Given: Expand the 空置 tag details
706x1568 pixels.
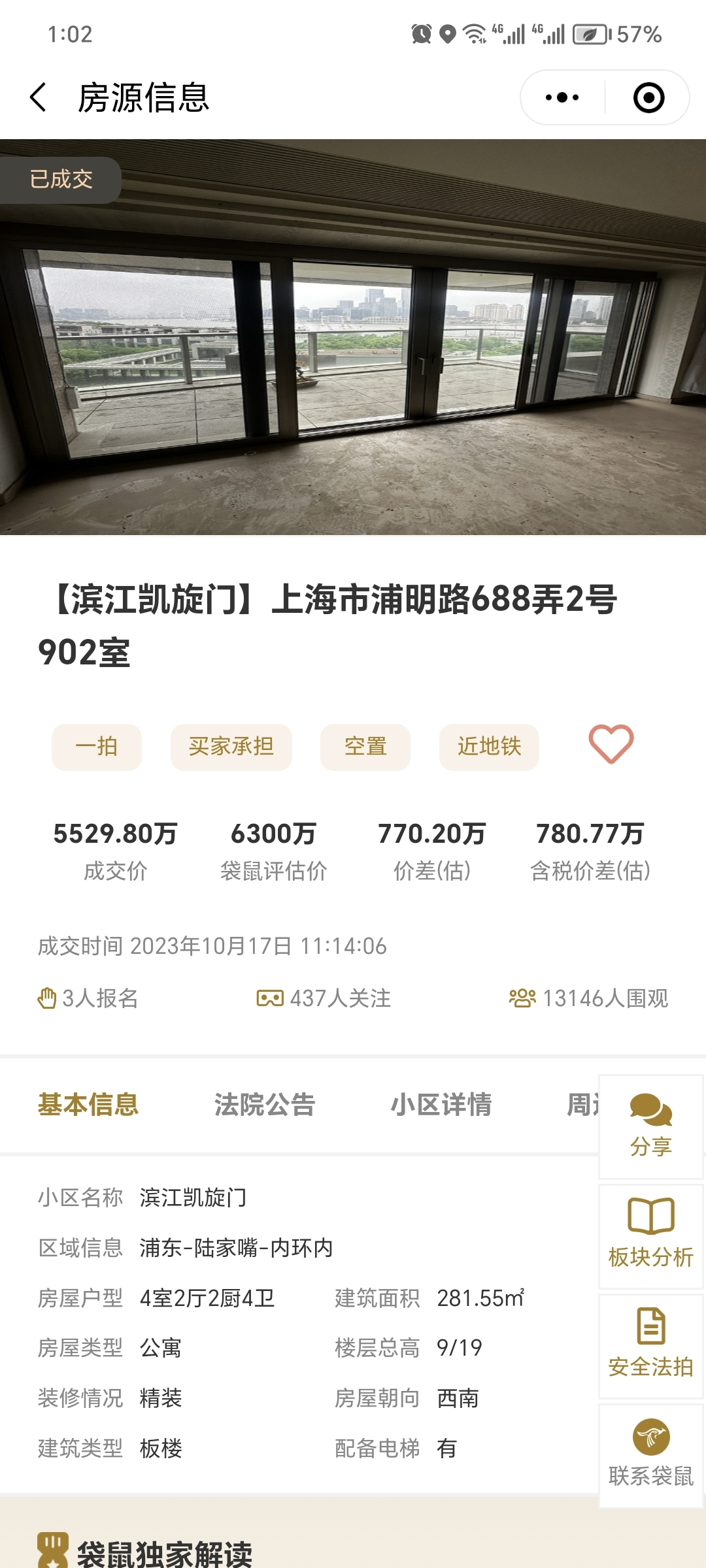Looking at the screenshot, I should 364,747.
